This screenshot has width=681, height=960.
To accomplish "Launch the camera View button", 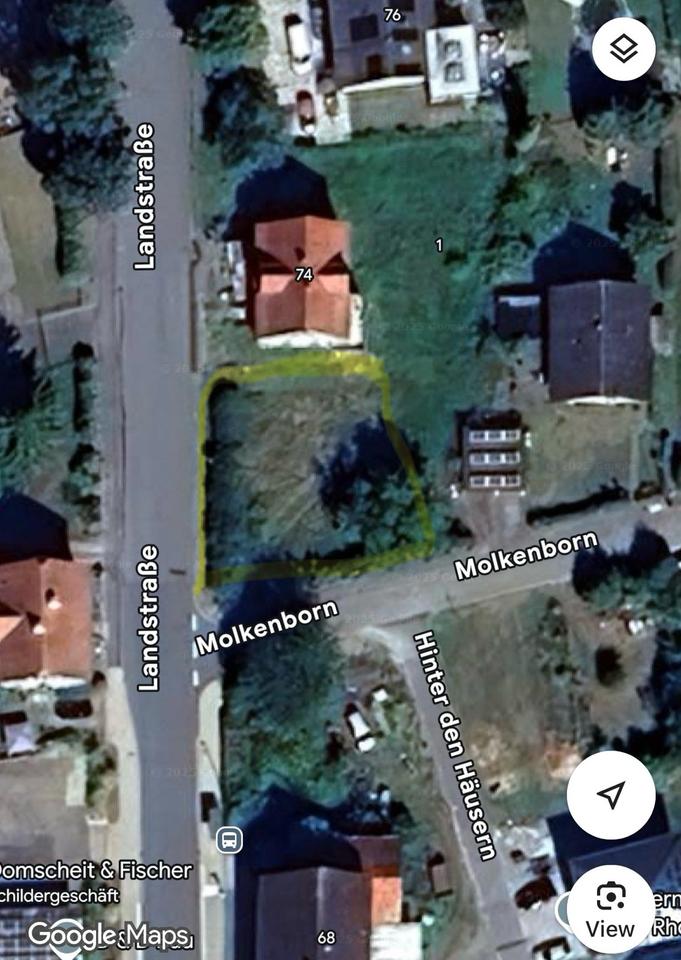I will point(610,908).
